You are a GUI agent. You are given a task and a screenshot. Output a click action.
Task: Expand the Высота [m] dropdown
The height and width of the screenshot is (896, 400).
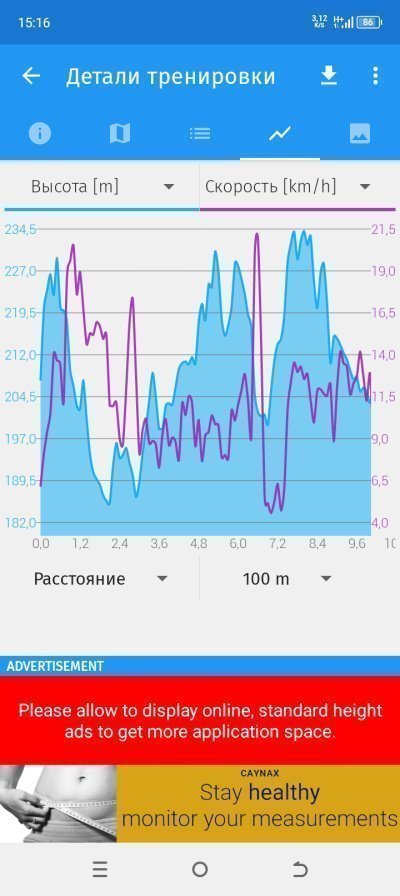click(102, 187)
